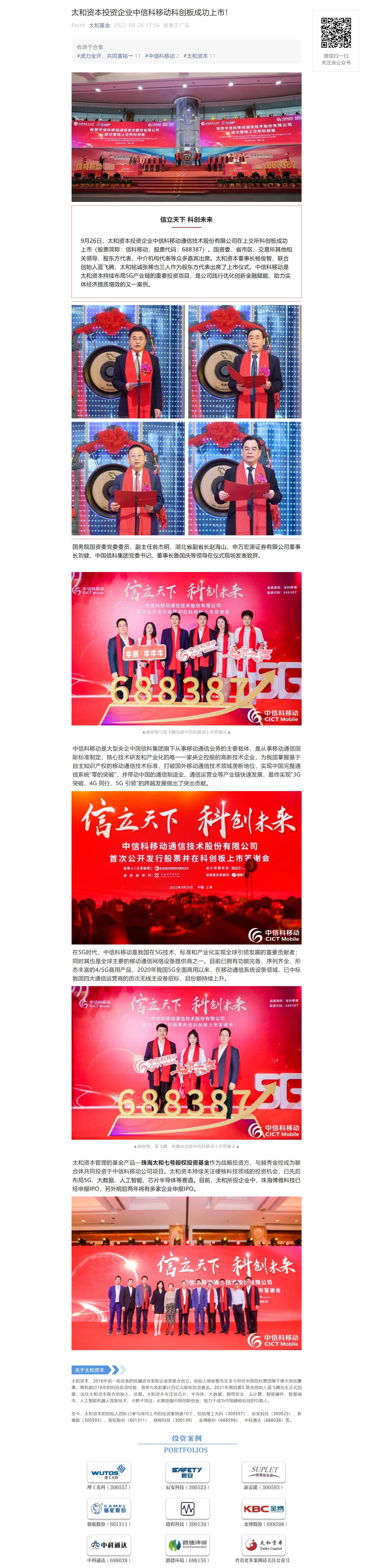Viewport: 373px width, 1568px height.
Task: View the listing ceremony hall photo
Action: pyautogui.click(x=186, y=137)
